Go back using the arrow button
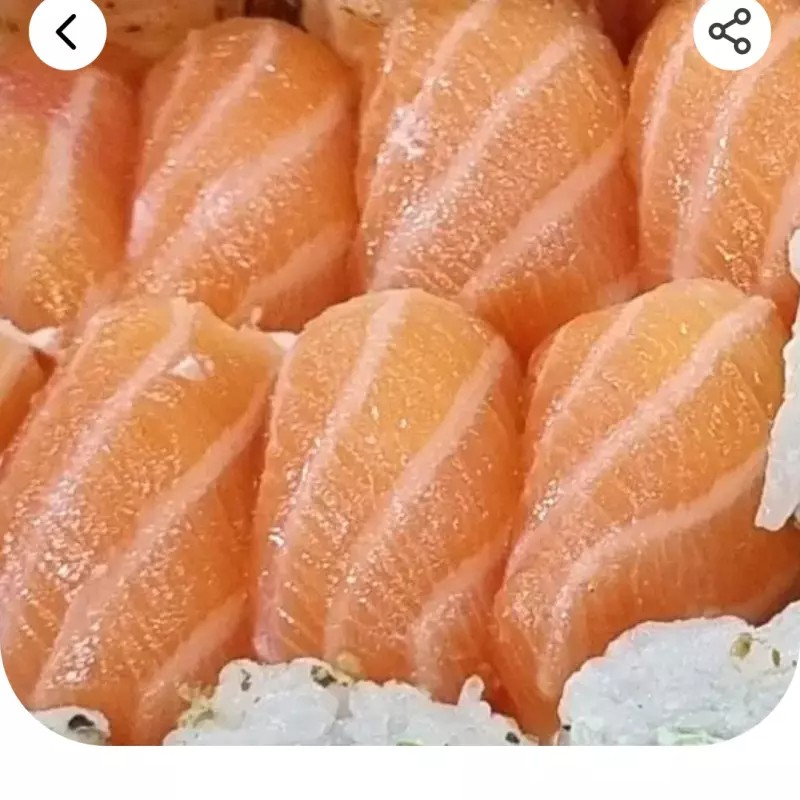Image resolution: width=800 pixels, height=800 pixels. click(x=67, y=32)
